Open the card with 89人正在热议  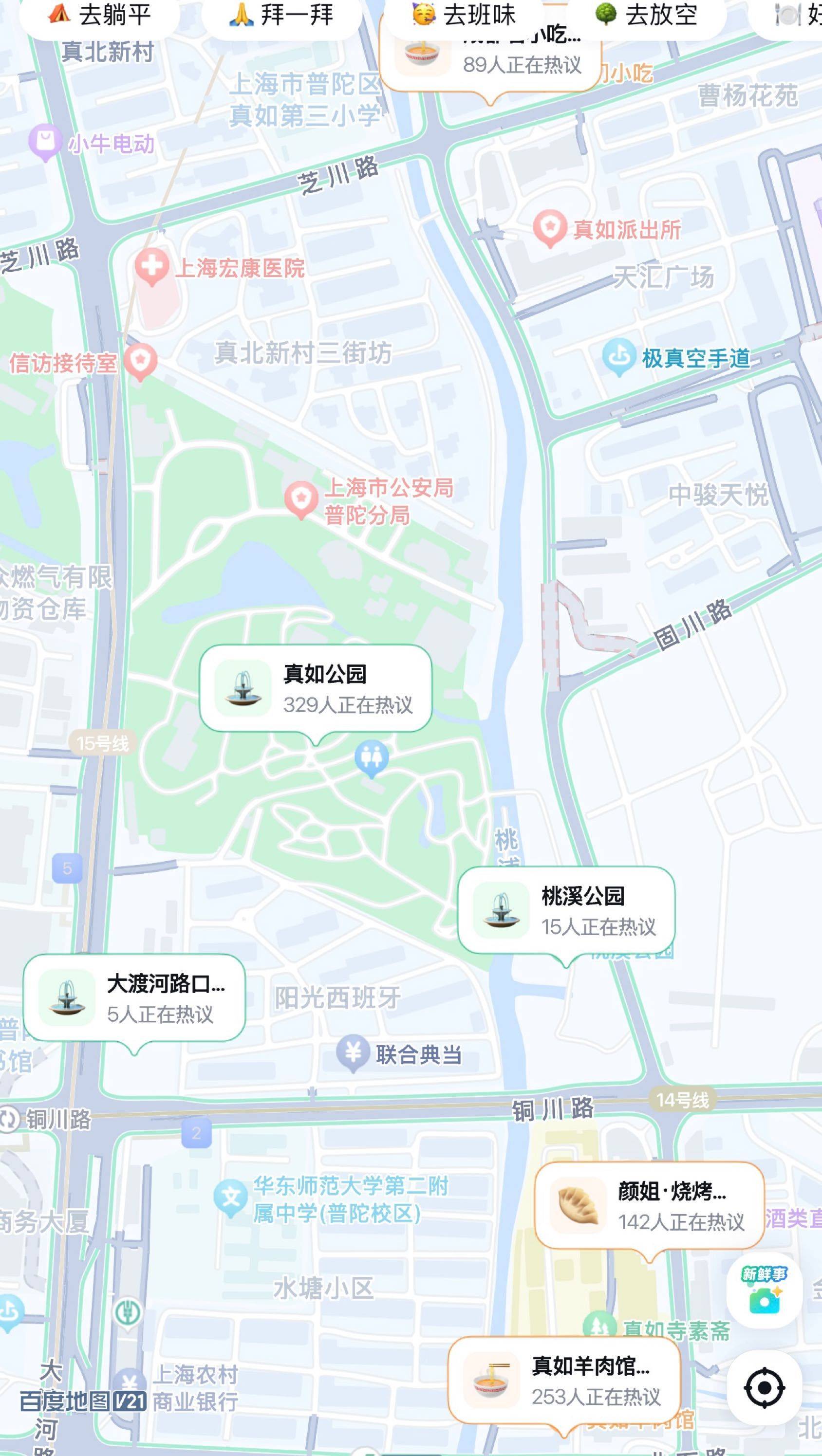(x=490, y=56)
